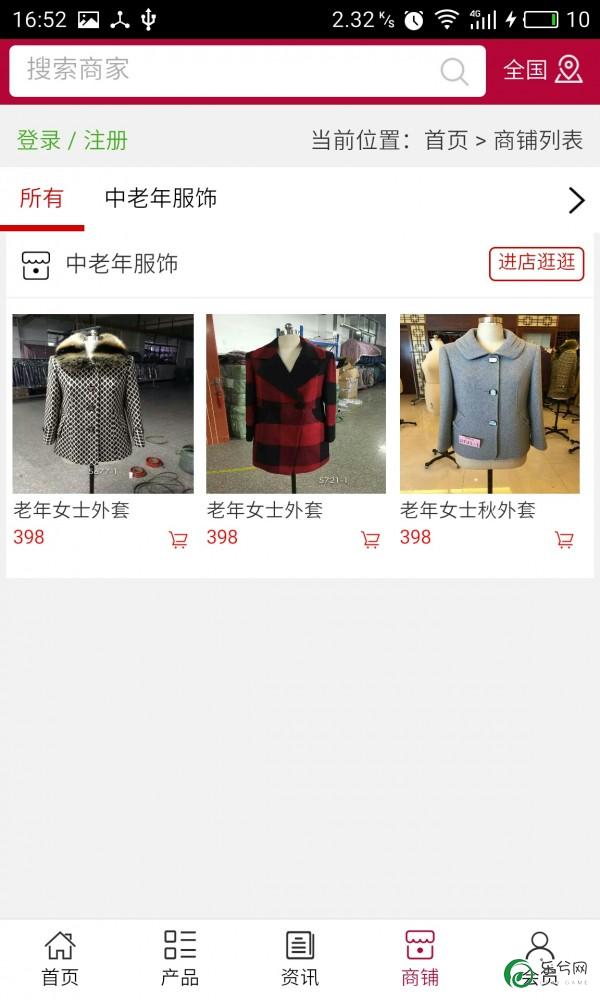
Task: Open the fur-collar checkered coat product
Action: (103, 404)
